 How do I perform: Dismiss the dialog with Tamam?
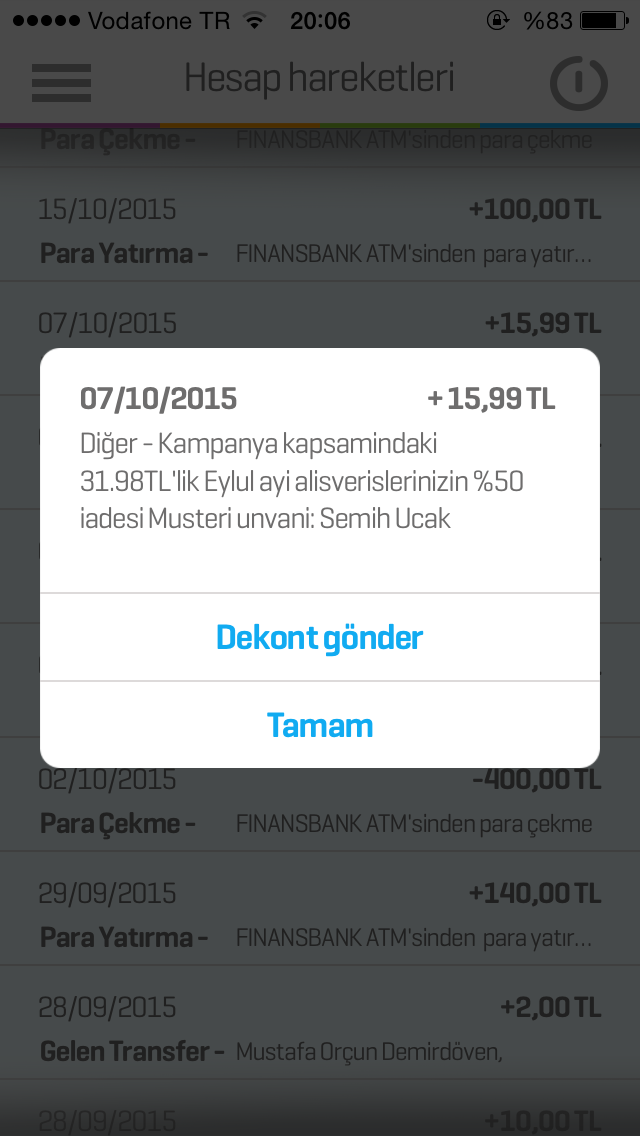(320, 724)
